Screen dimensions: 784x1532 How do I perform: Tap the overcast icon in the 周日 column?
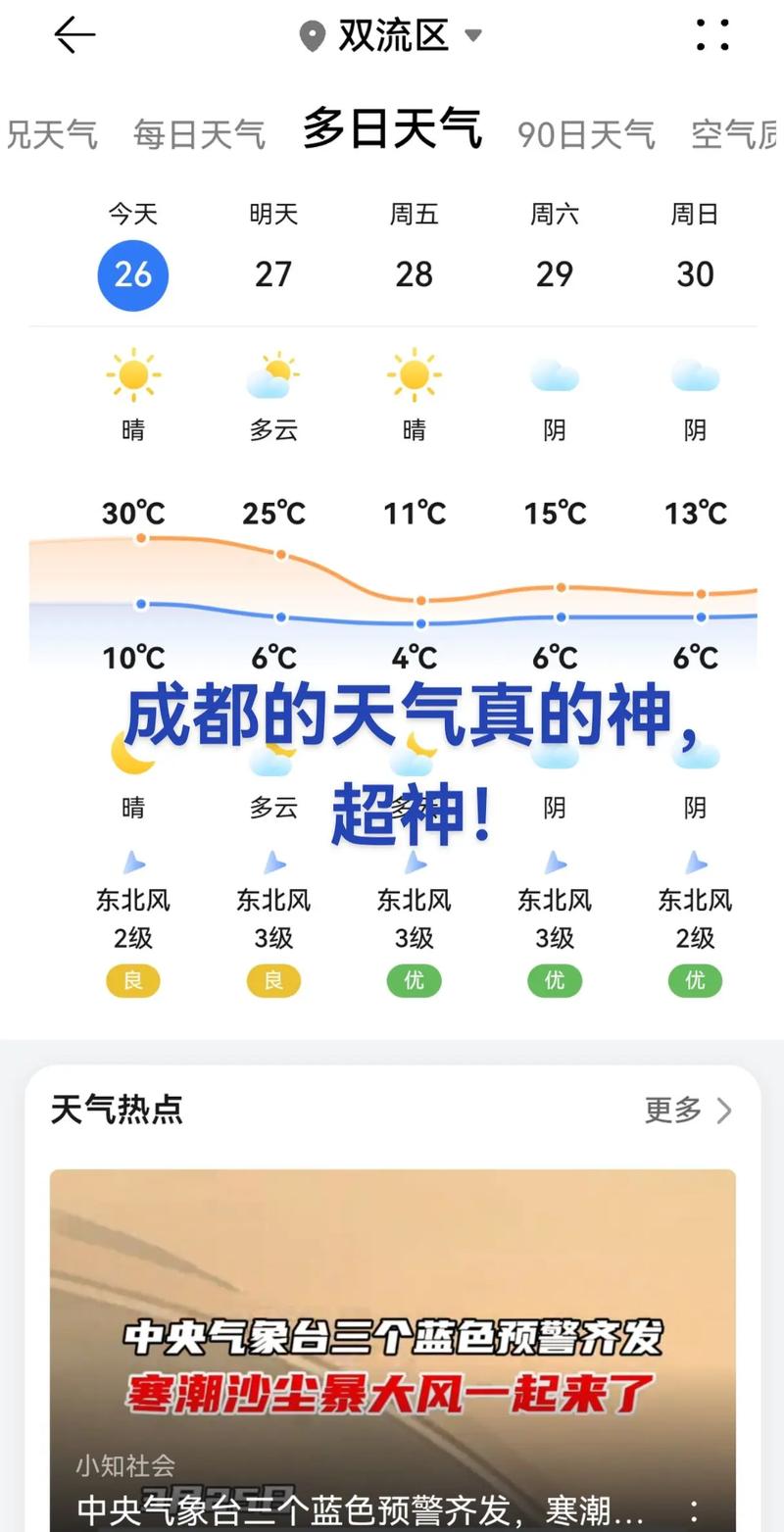695,373
